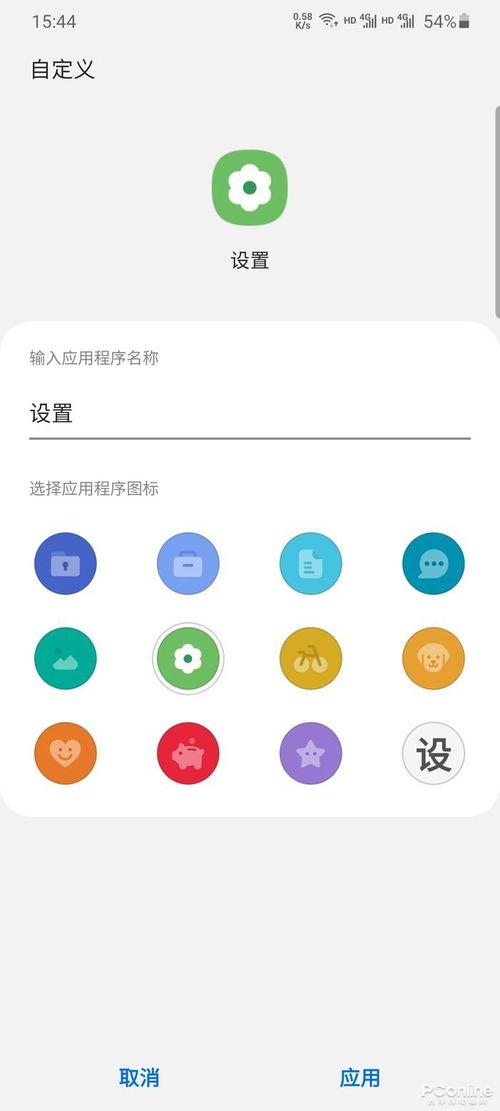Edit the app name field showing 设置
500x1111 pixels.
tap(249, 414)
